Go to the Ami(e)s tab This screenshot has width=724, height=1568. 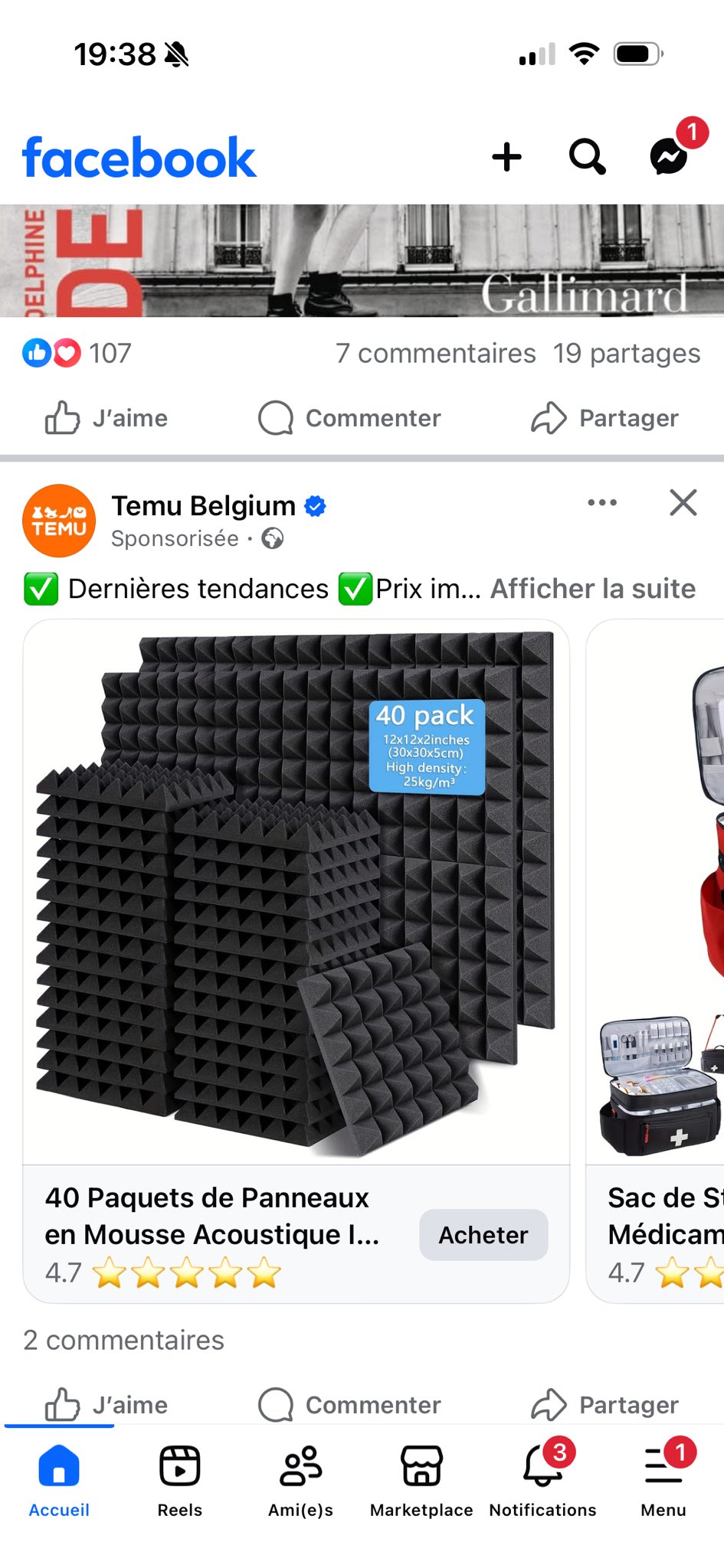[300, 1481]
